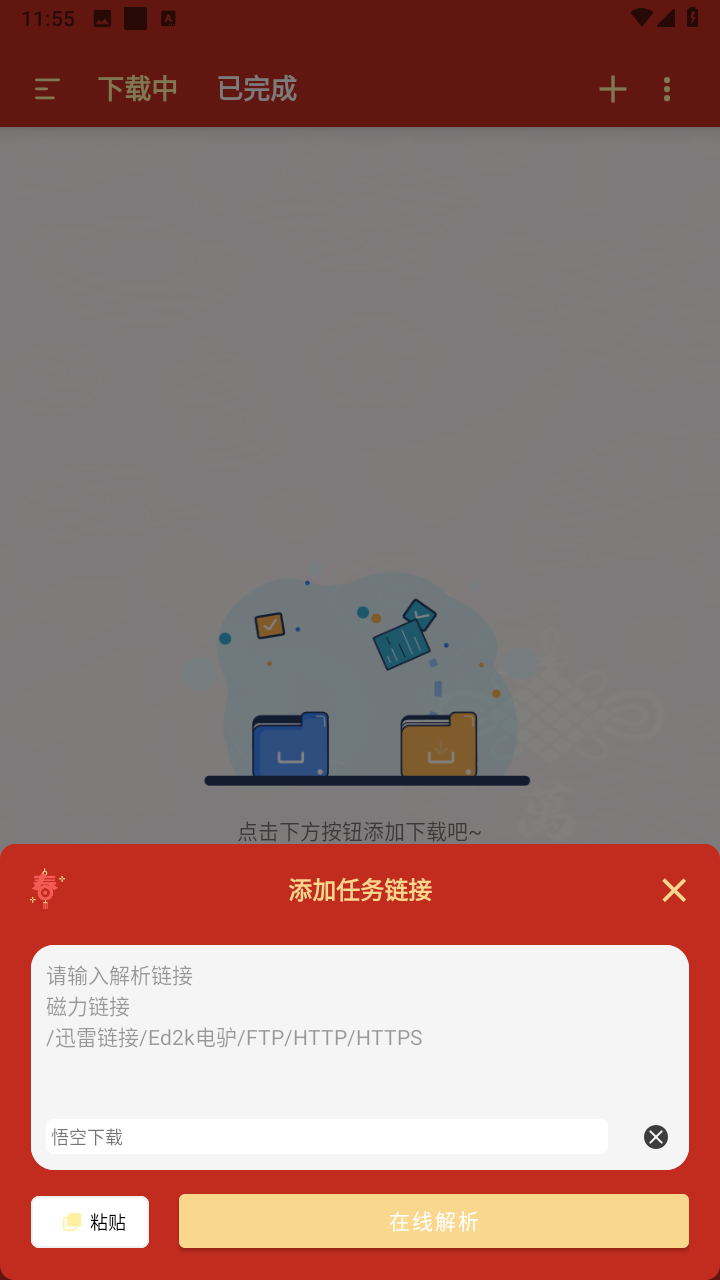Close the 添加任务链接 dialog

pos(674,889)
